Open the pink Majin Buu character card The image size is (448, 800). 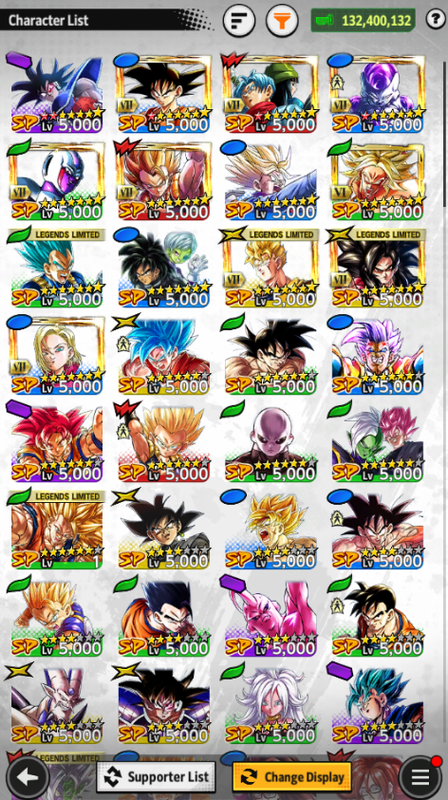coord(270,616)
